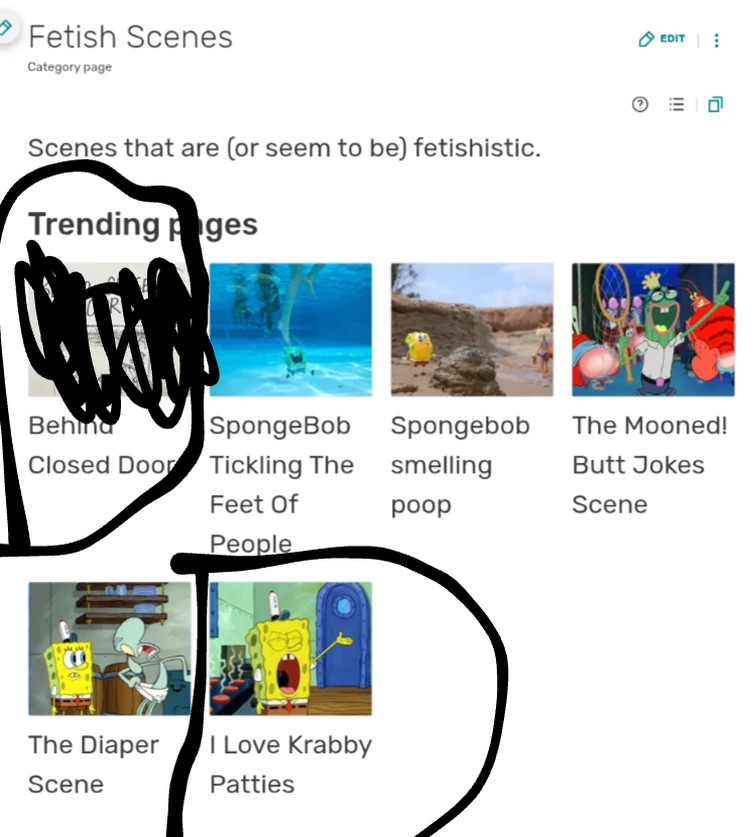View The Mooned! Butt Jokes Scene page

[652, 330]
